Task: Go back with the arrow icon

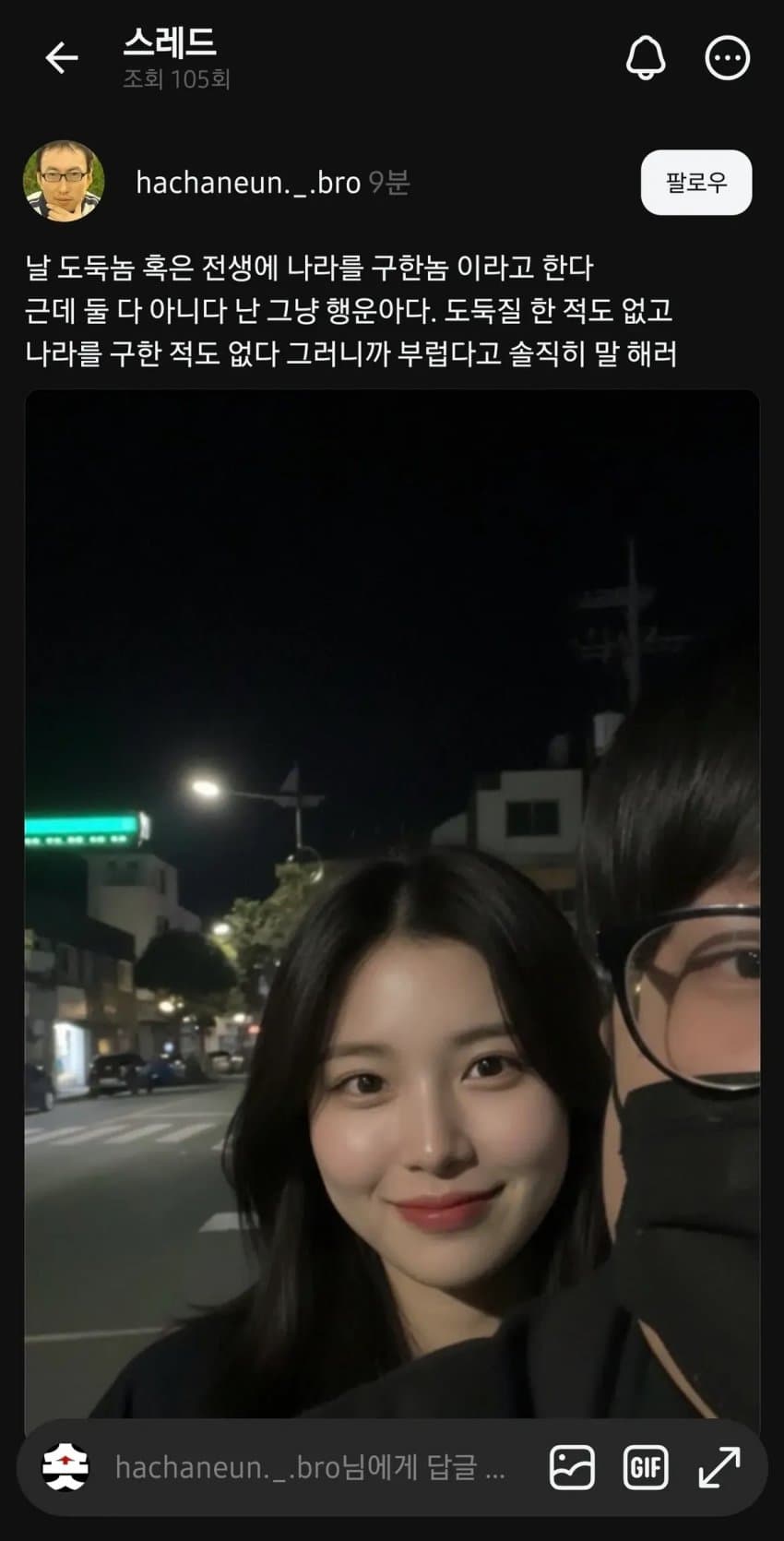Action: [x=62, y=58]
